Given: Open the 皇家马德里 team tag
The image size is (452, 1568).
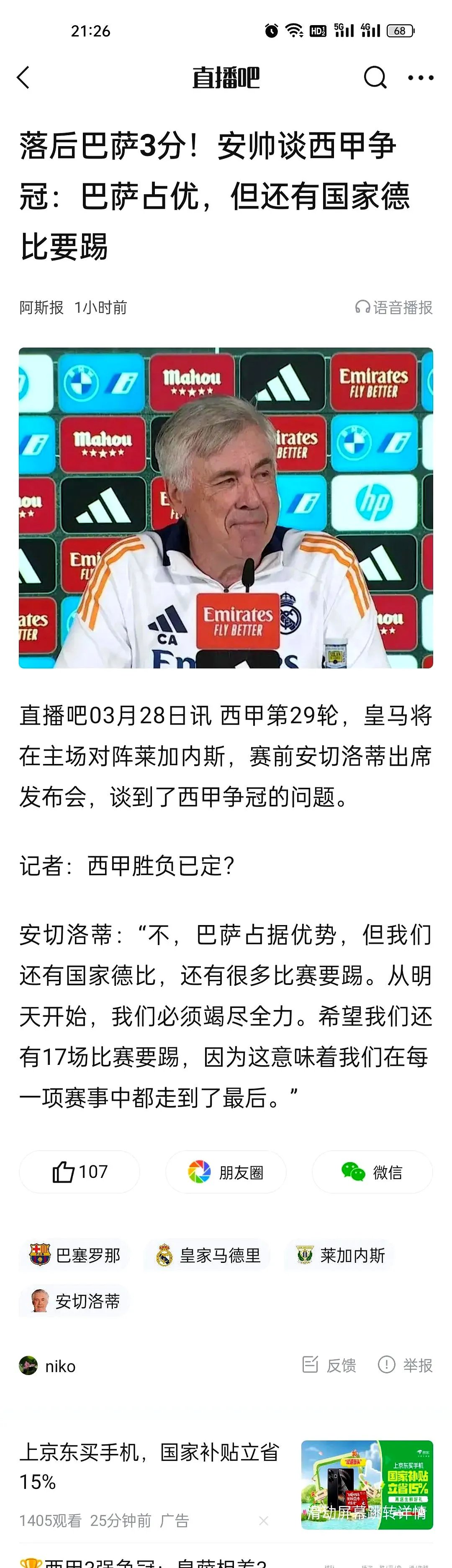Looking at the screenshot, I should [208, 1256].
